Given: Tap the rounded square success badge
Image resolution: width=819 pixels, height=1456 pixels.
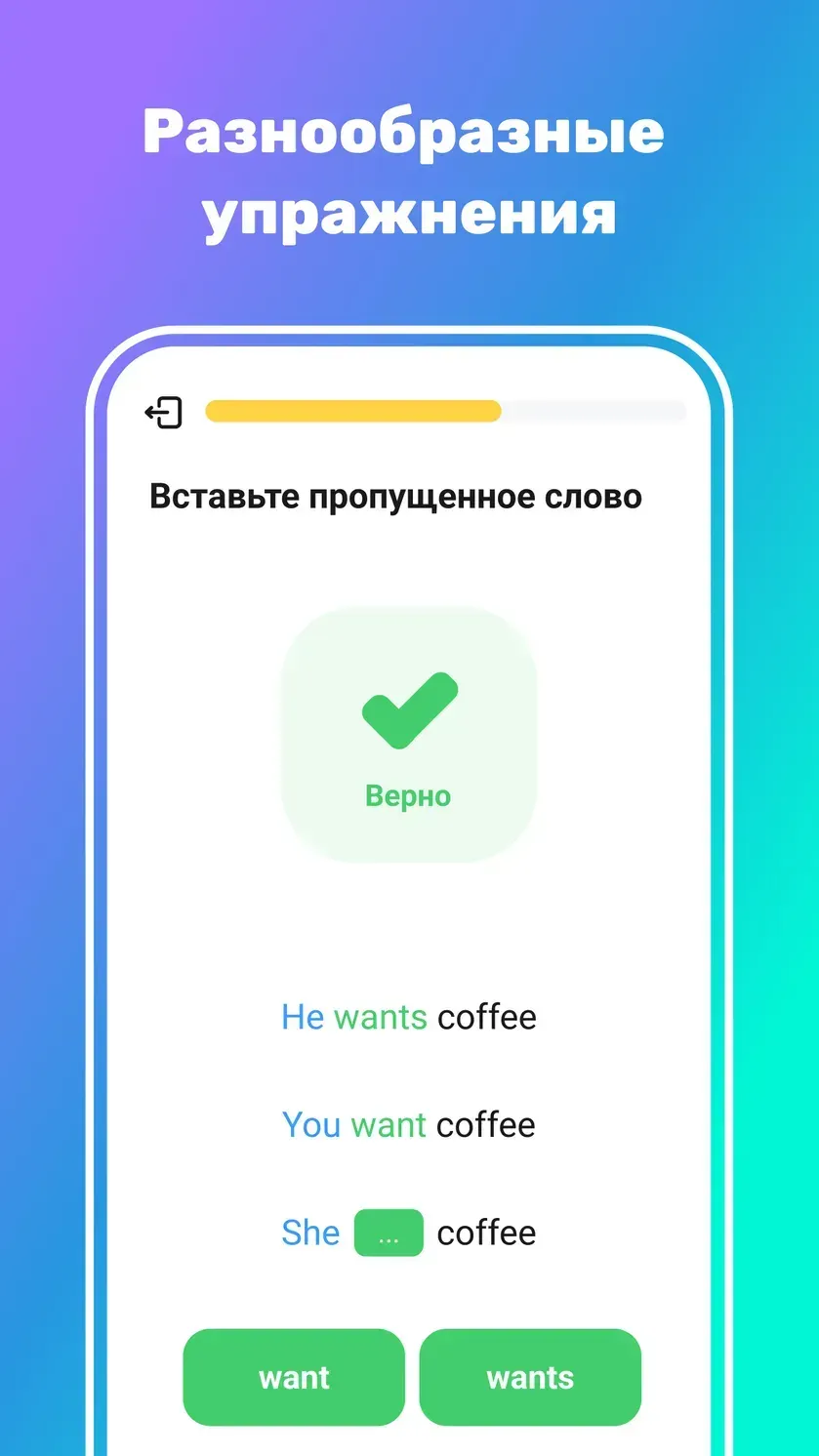Looking at the screenshot, I should point(409,735).
